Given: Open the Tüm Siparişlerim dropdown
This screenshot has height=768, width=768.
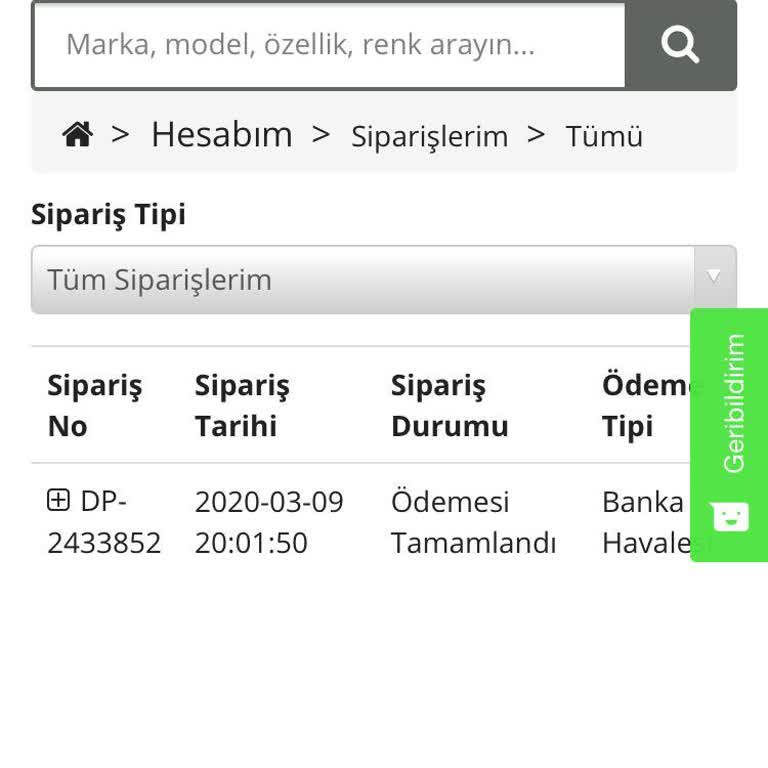Looking at the screenshot, I should [383, 280].
